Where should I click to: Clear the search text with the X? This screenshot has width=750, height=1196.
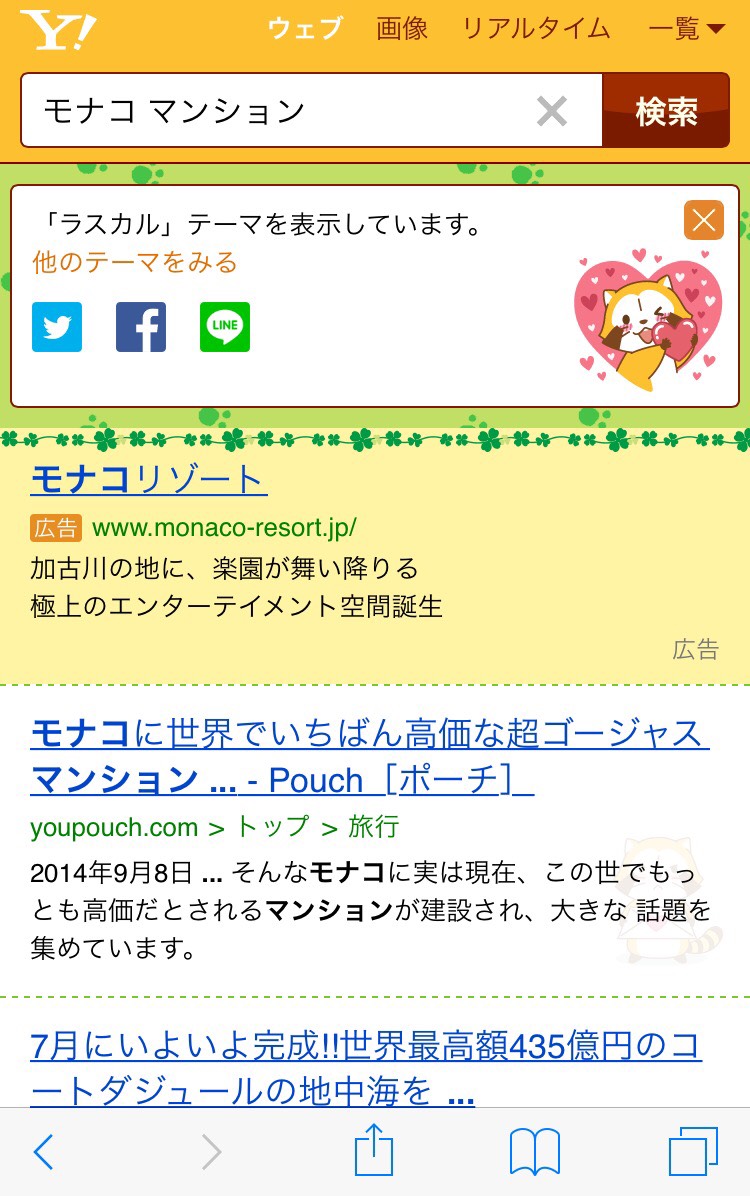[552, 111]
